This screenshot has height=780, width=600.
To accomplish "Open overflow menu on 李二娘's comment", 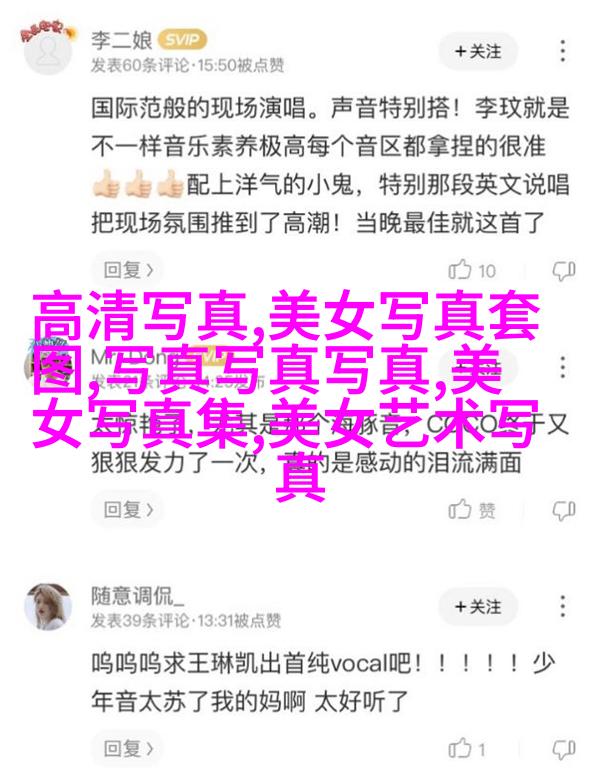I will (x=563, y=50).
